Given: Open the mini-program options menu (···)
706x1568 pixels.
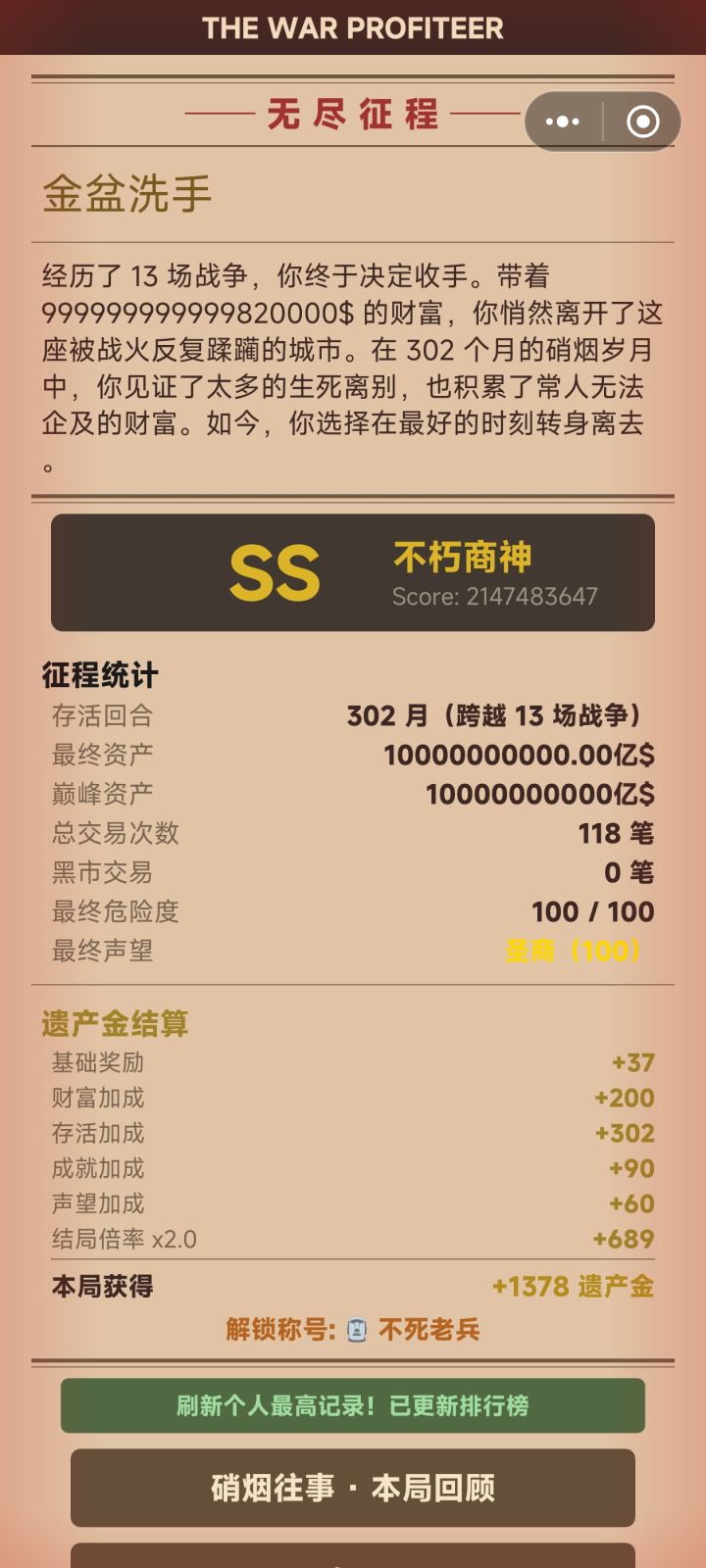Looking at the screenshot, I should click(563, 121).
